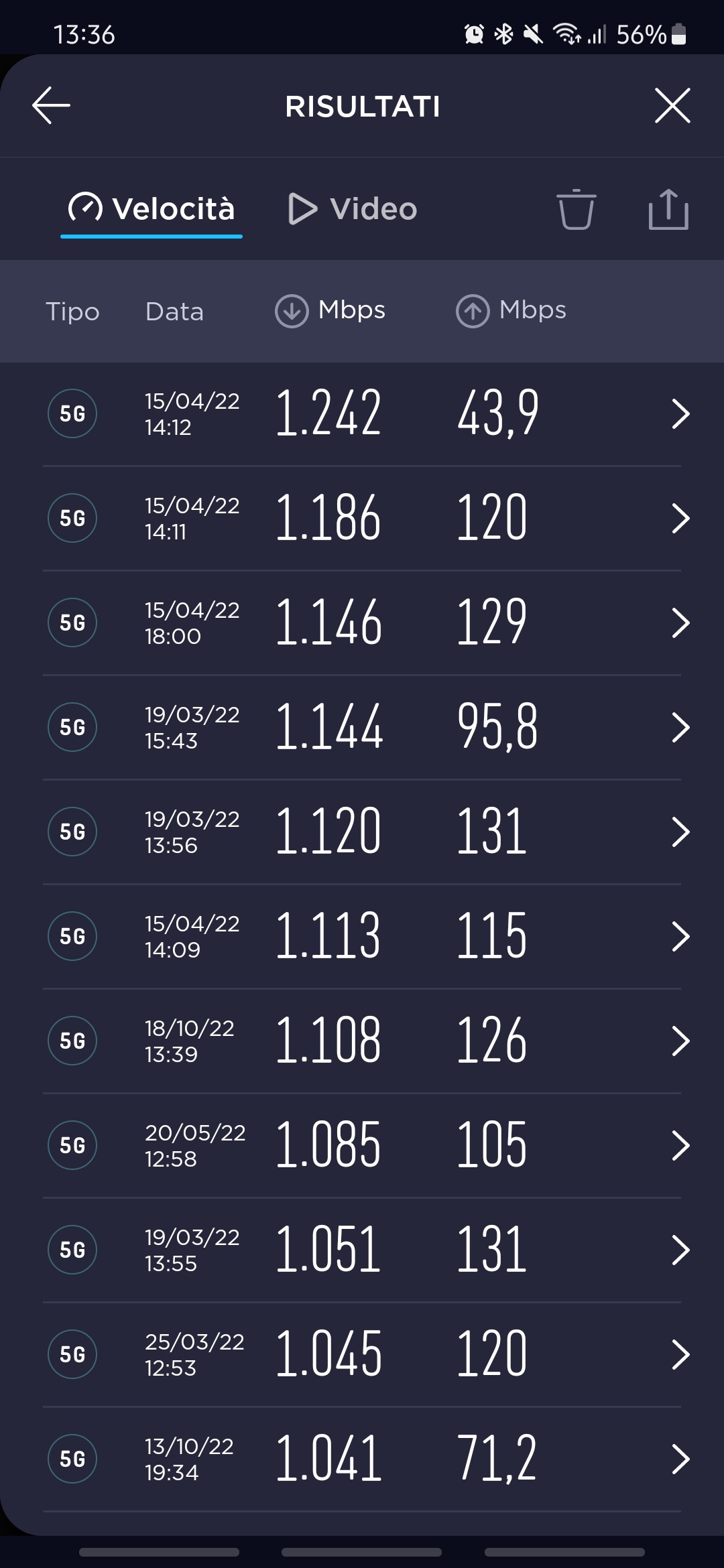
Task: Open the 15/04/22 14:12 test result
Action: (x=362, y=414)
